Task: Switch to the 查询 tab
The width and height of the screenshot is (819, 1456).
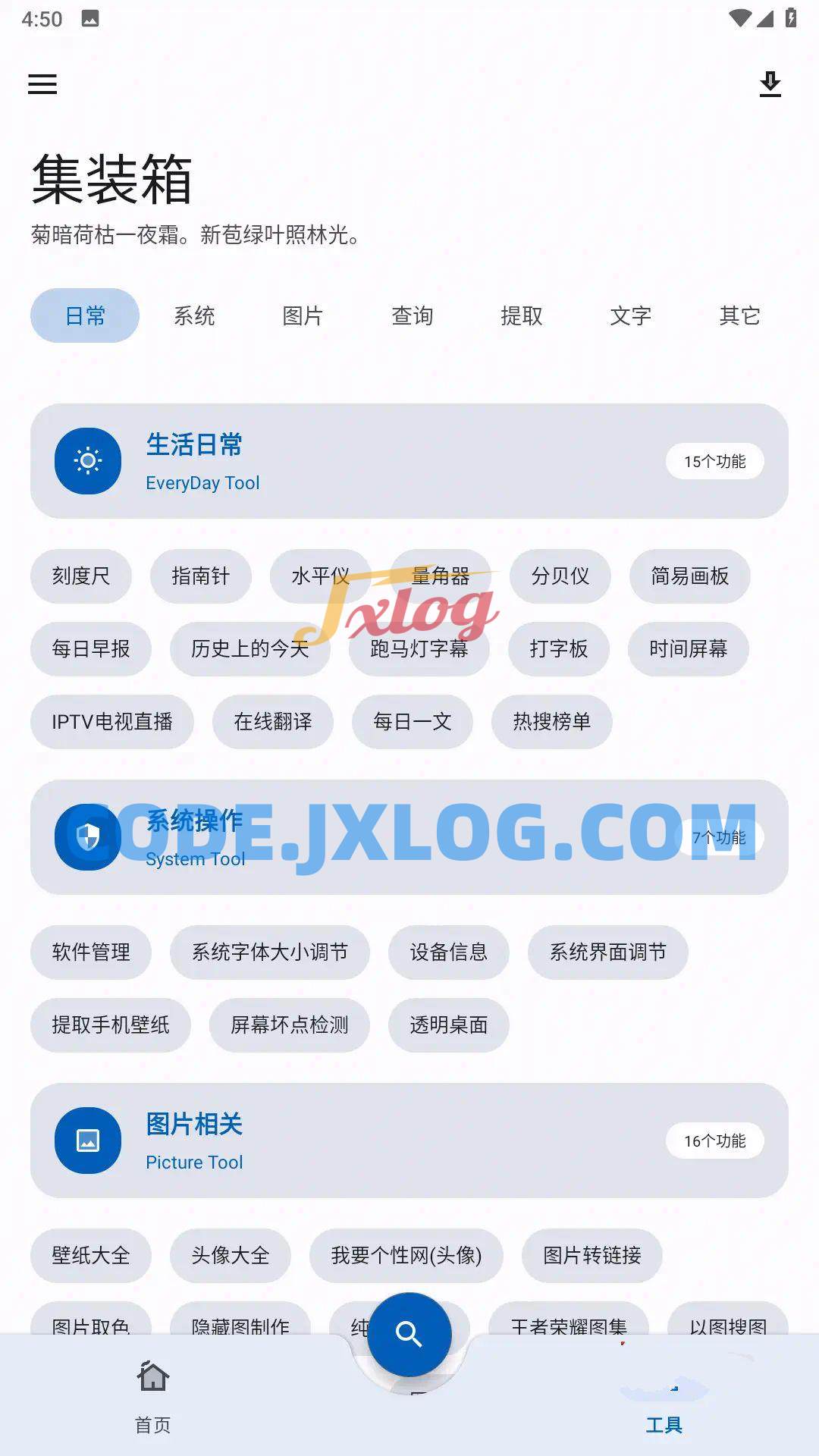Action: (412, 315)
